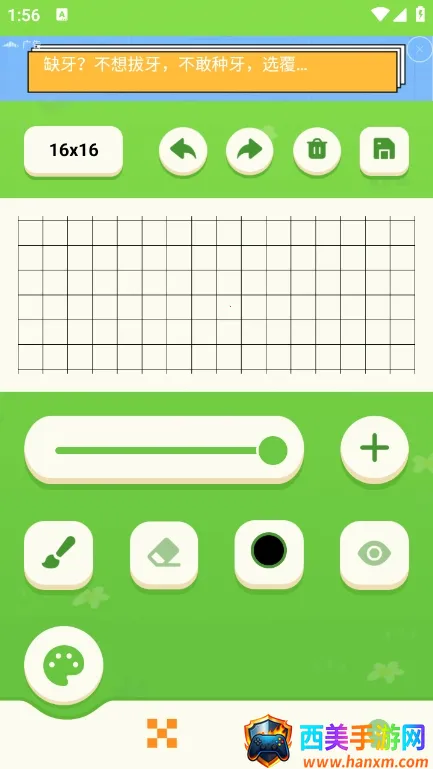Clear the canvas with the trash icon
This screenshot has width=433, height=769.
317,150
